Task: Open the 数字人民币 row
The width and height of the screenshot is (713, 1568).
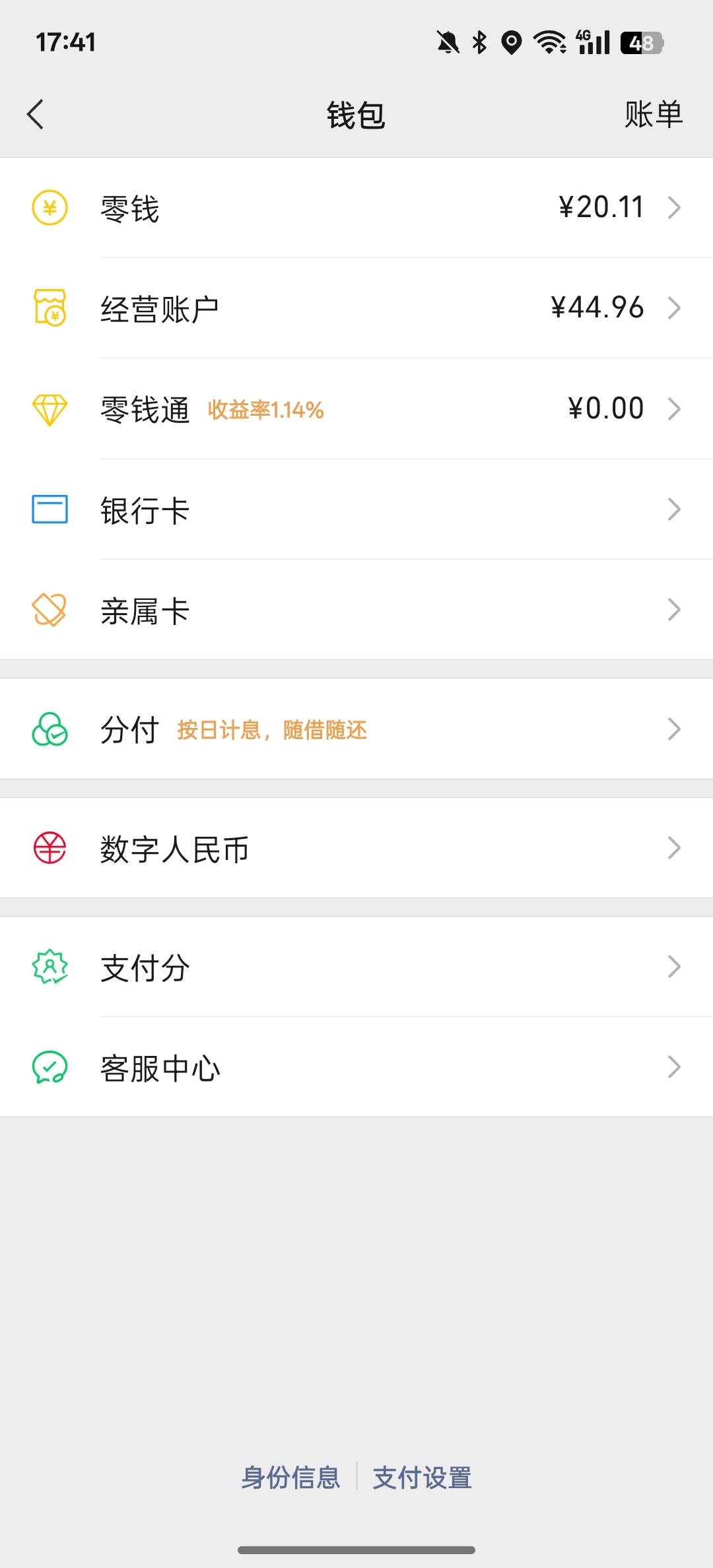Action: (356, 848)
